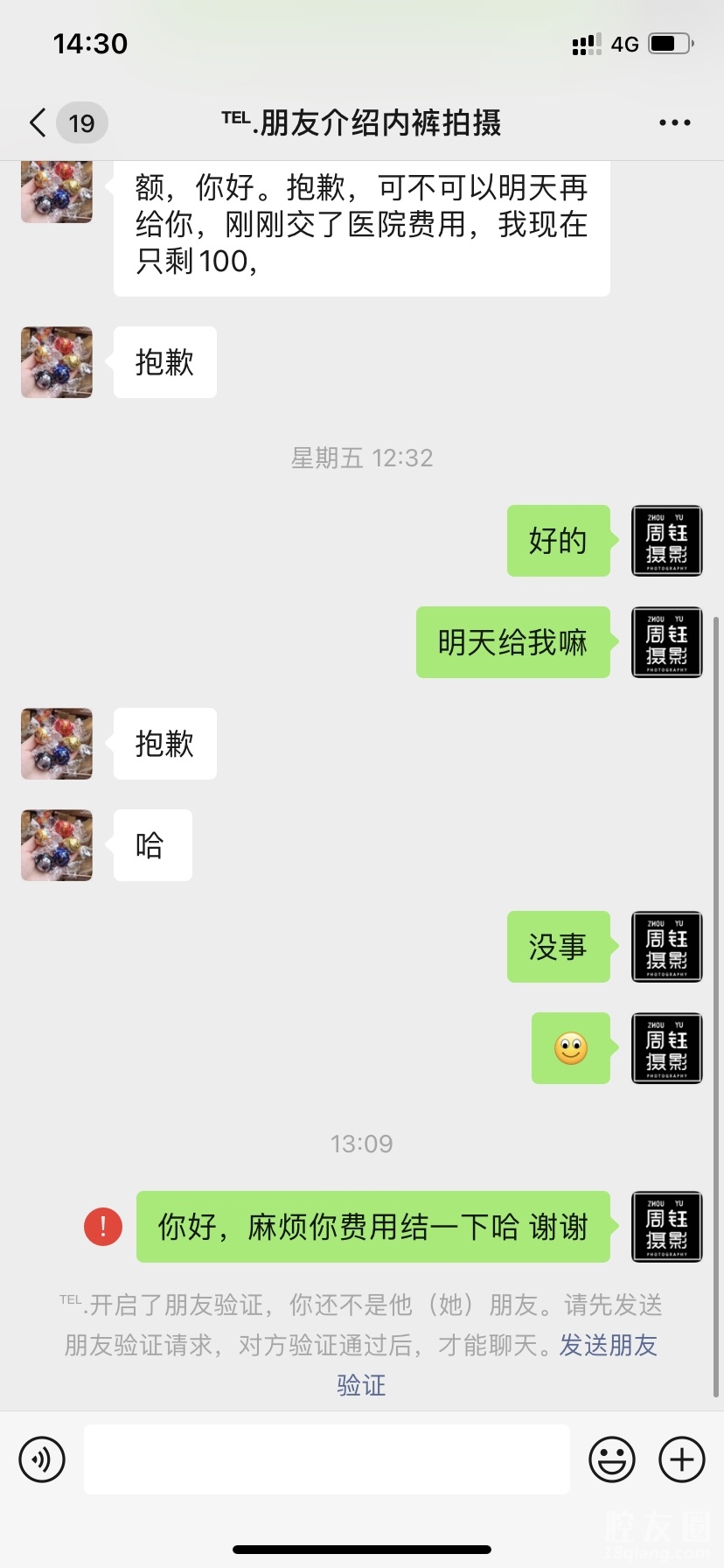Open the chat's three-dot menu
Viewport: 724px width, 1568px height.
pyautogui.click(x=674, y=122)
